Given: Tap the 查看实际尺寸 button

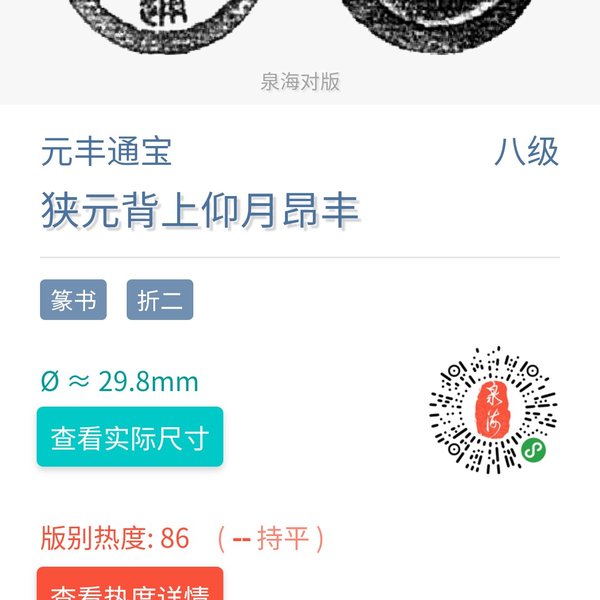Looking at the screenshot, I should [130, 437].
